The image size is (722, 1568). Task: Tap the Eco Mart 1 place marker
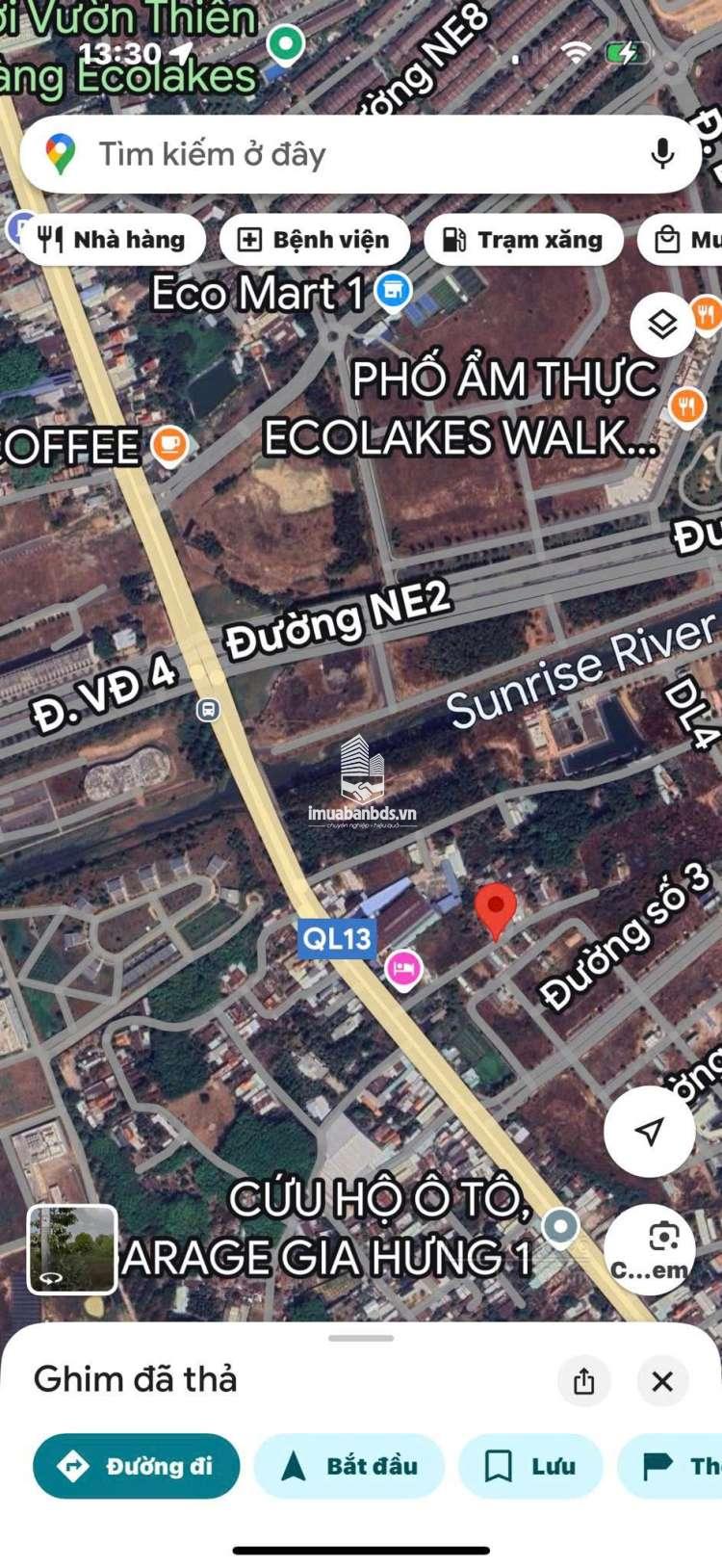pos(393,290)
